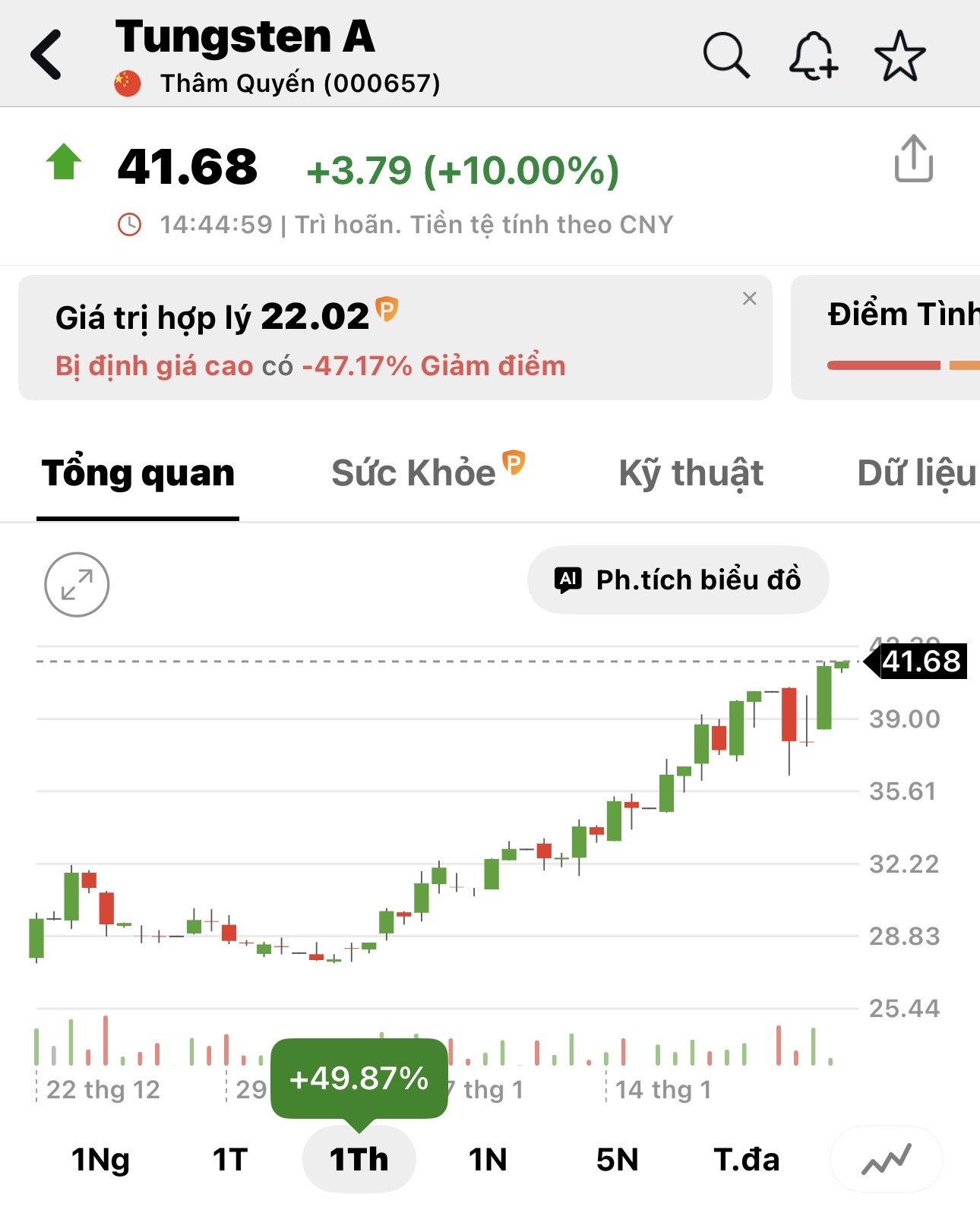Viewport: 980px width, 1213px height.
Task: Change chart type with line icon
Action: click(x=886, y=1160)
